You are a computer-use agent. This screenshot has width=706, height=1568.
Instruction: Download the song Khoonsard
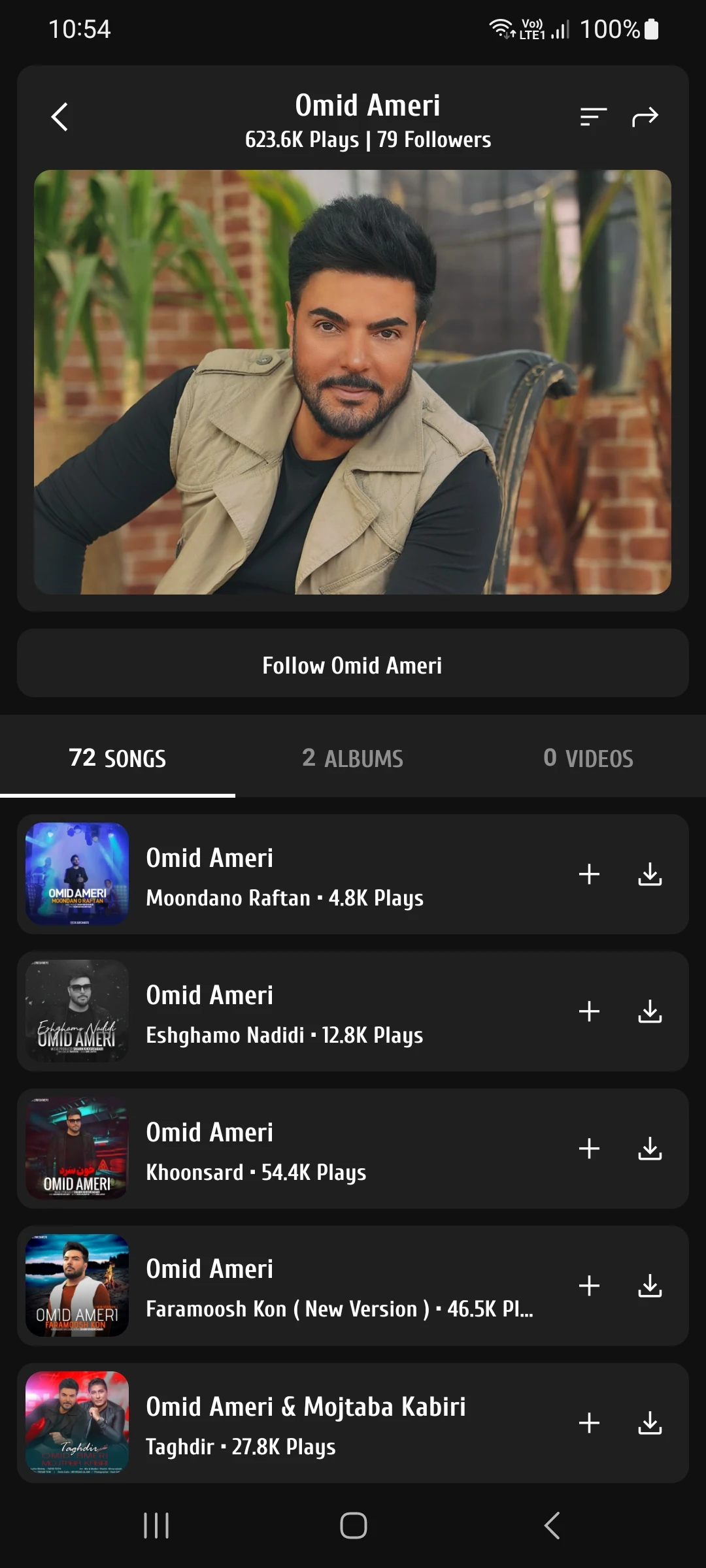click(650, 1149)
